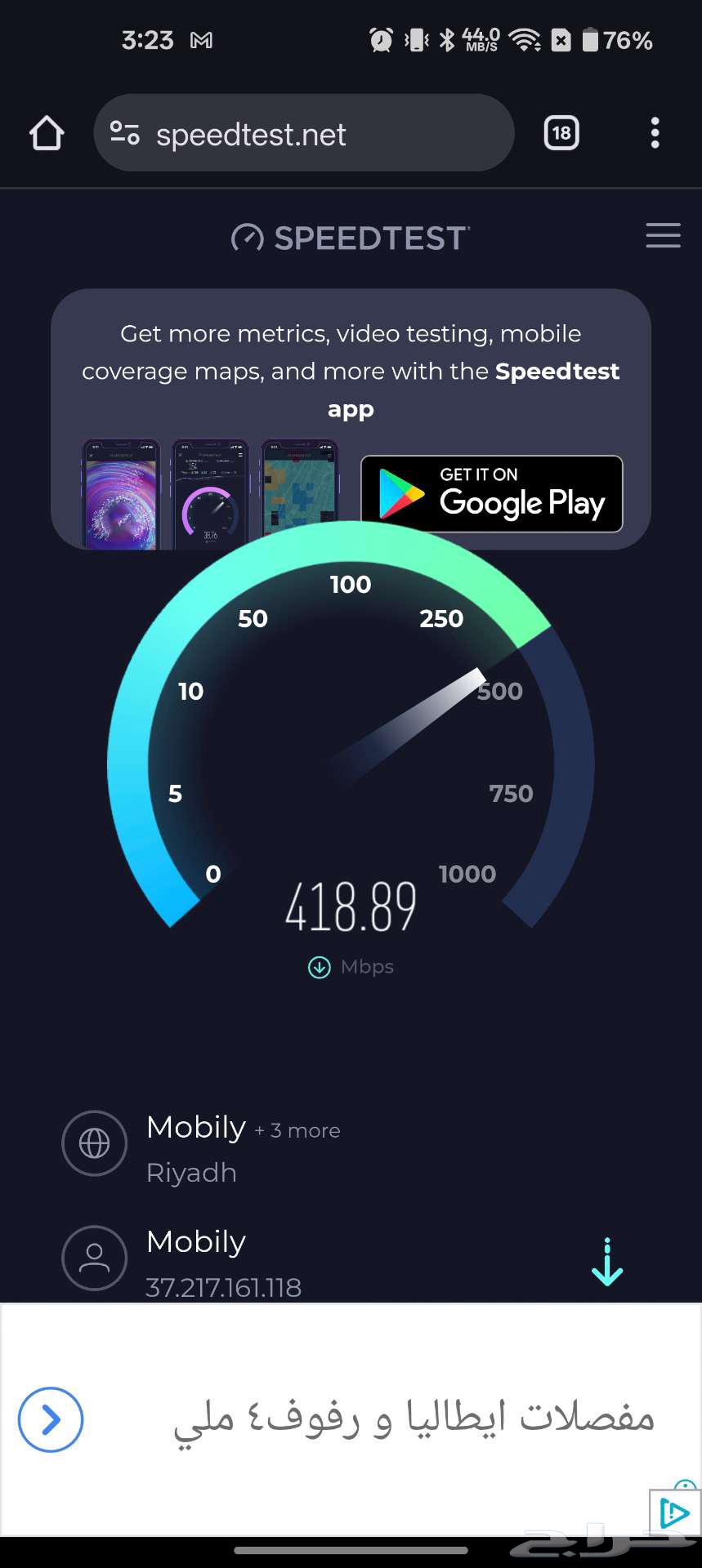Open the Speedtest hamburger menu

663,235
